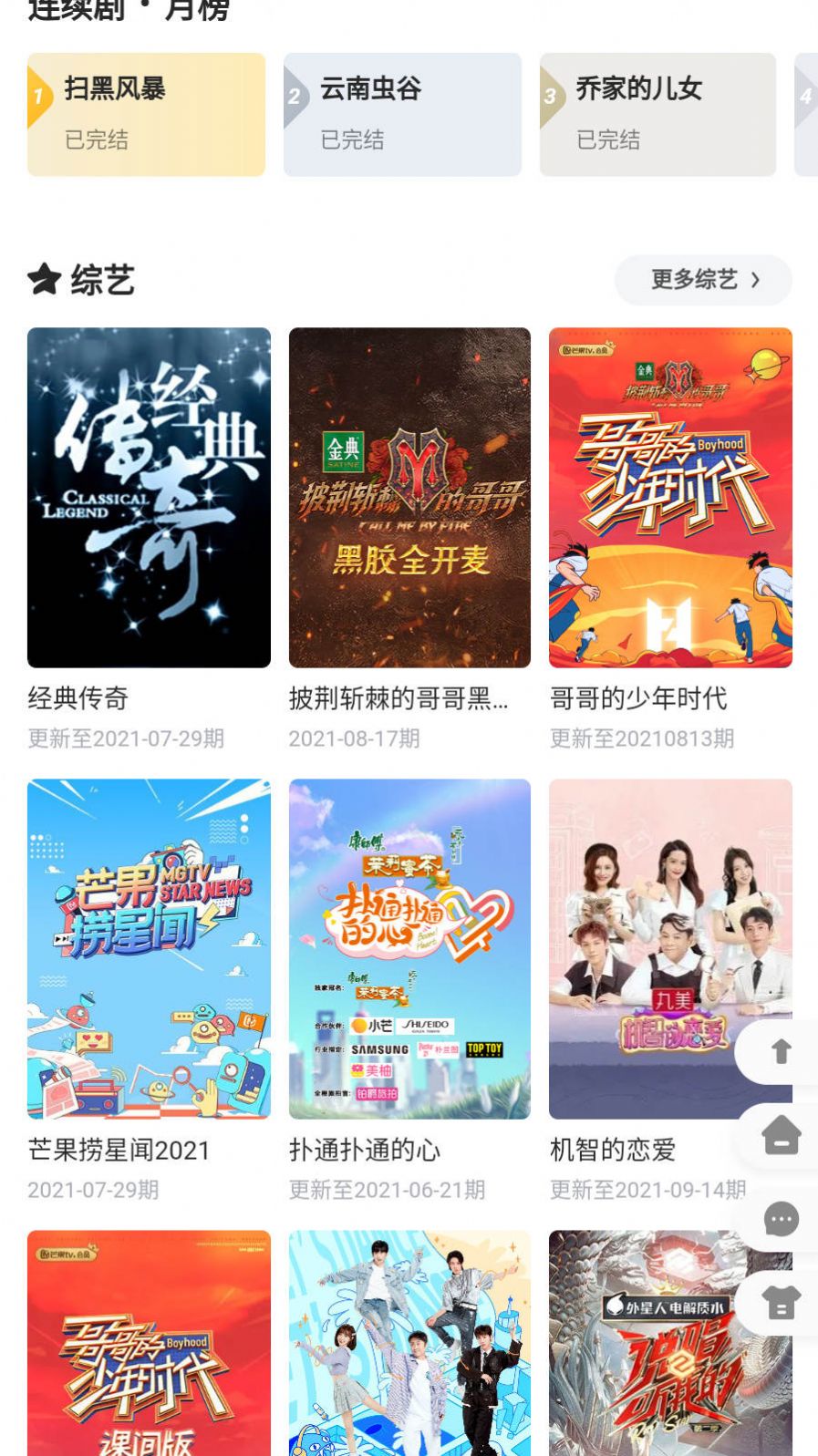Tap 更多综艺 to see more variety shows

[703, 280]
